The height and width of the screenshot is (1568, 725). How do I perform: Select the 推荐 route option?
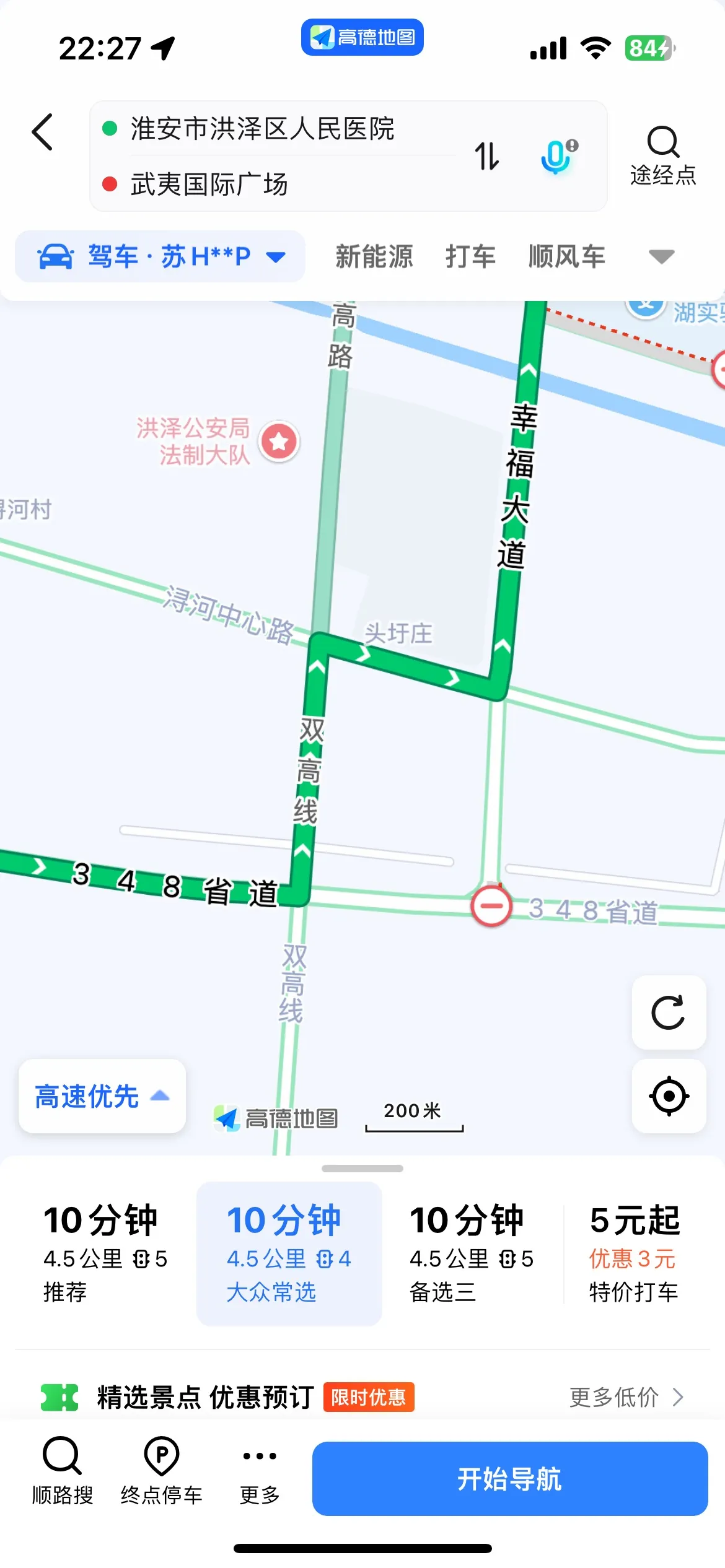click(x=105, y=1253)
